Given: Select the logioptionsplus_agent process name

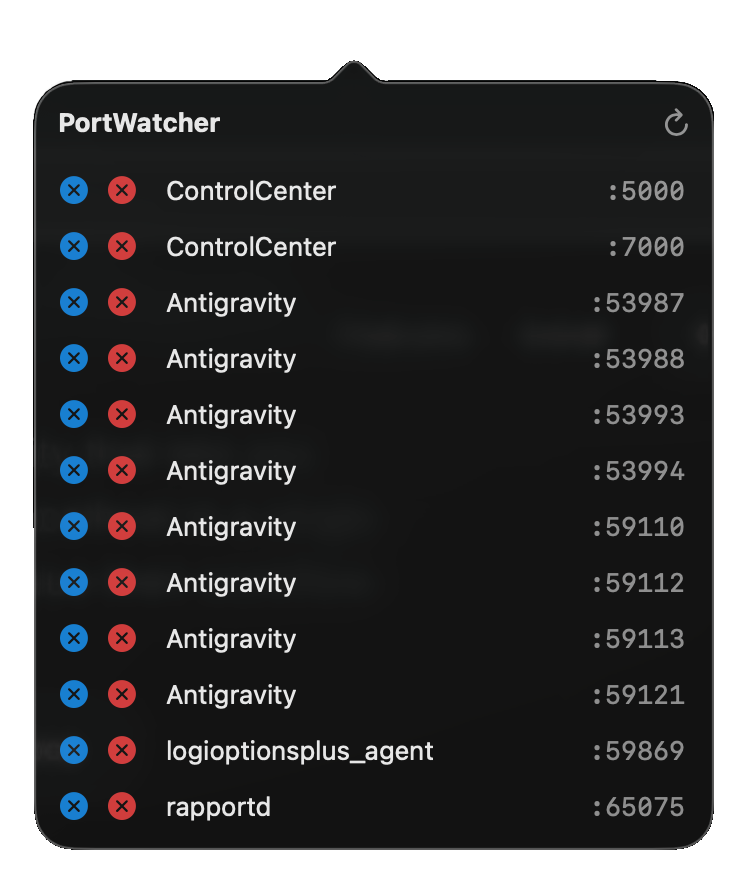Looking at the screenshot, I should [x=298, y=750].
